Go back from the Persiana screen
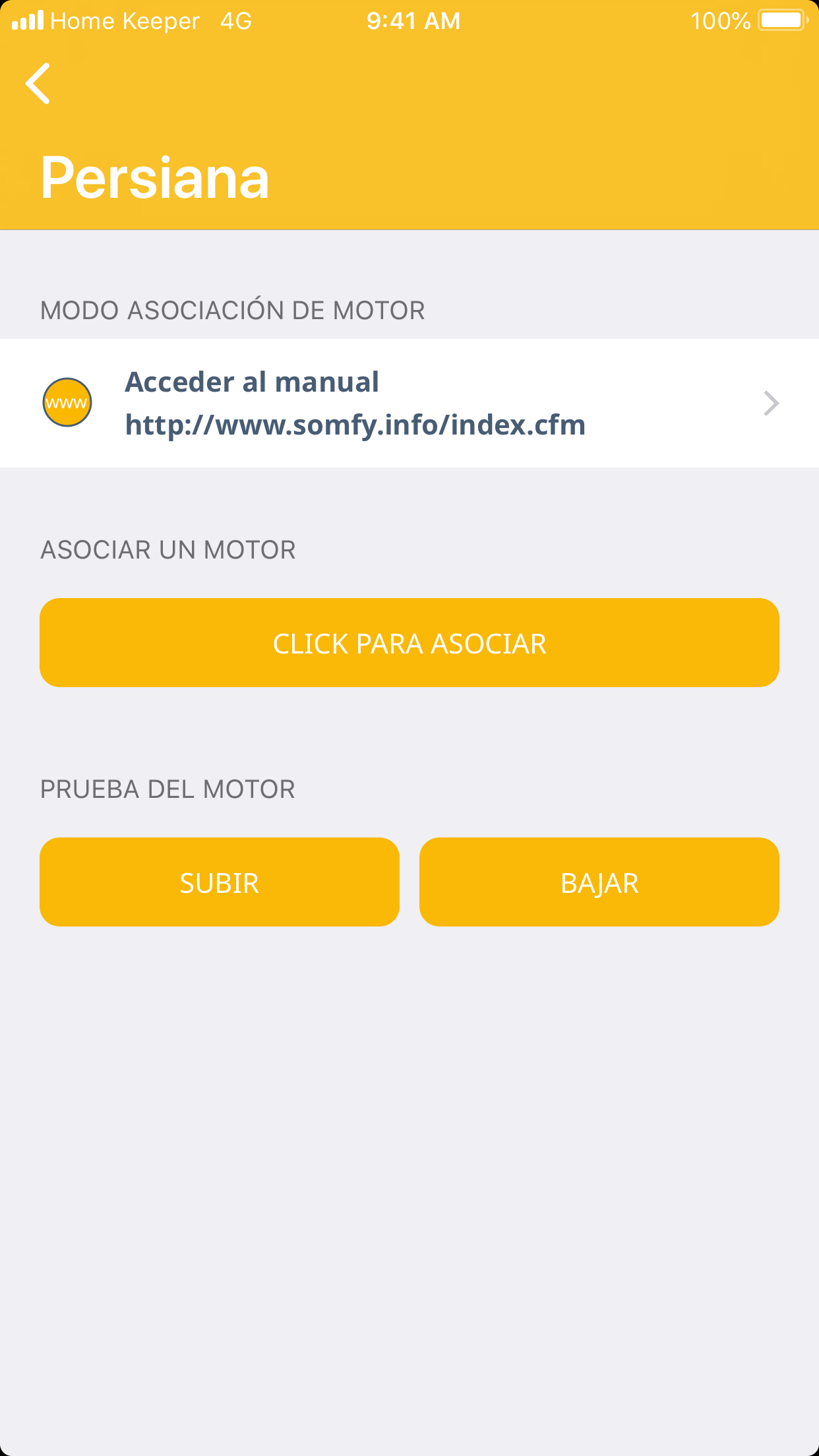This screenshot has height=1456, width=819. point(38,84)
